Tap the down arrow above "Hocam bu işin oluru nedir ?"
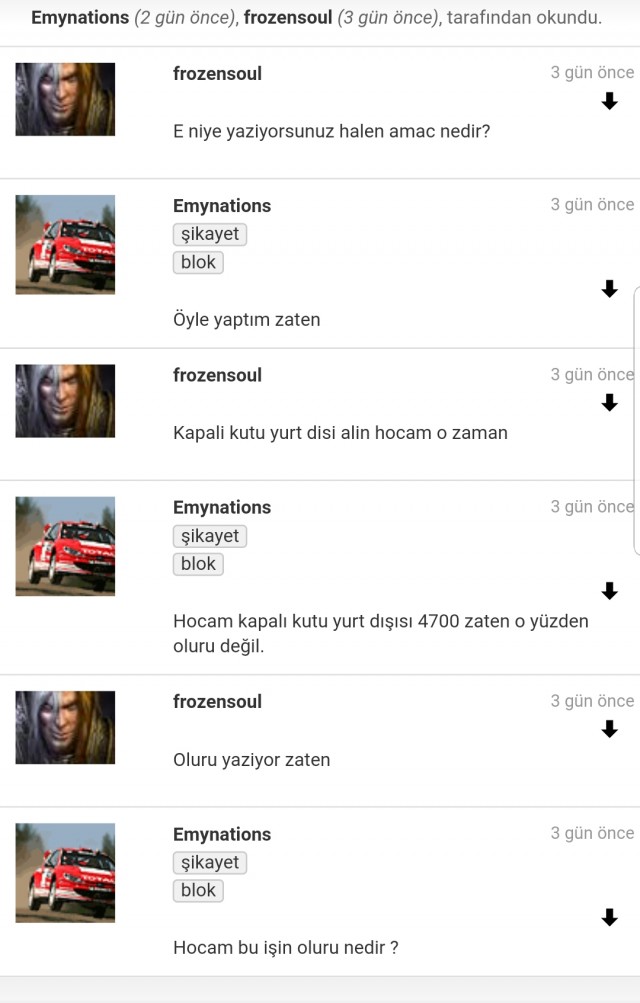Screen dimensions: 640x1003 [x=609, y=917]
